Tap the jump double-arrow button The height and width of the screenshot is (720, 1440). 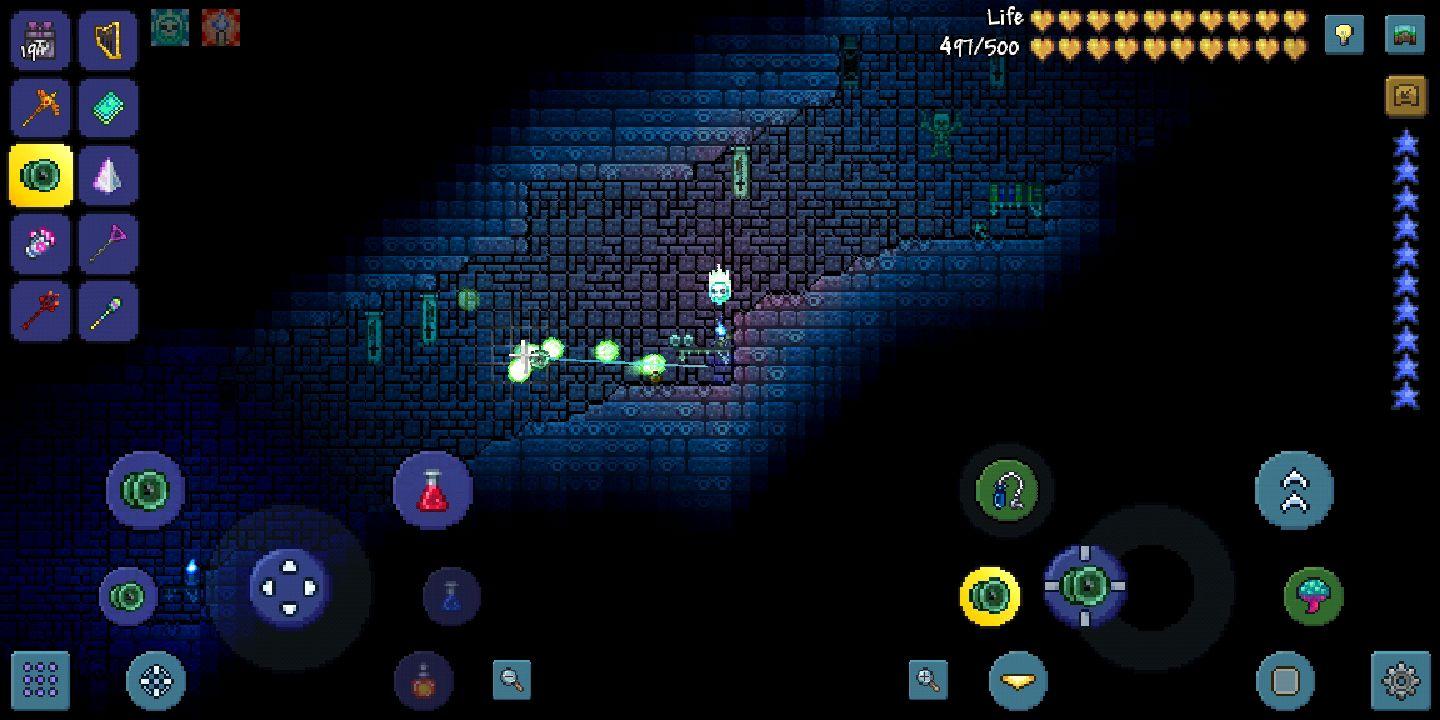(1293, 490)
